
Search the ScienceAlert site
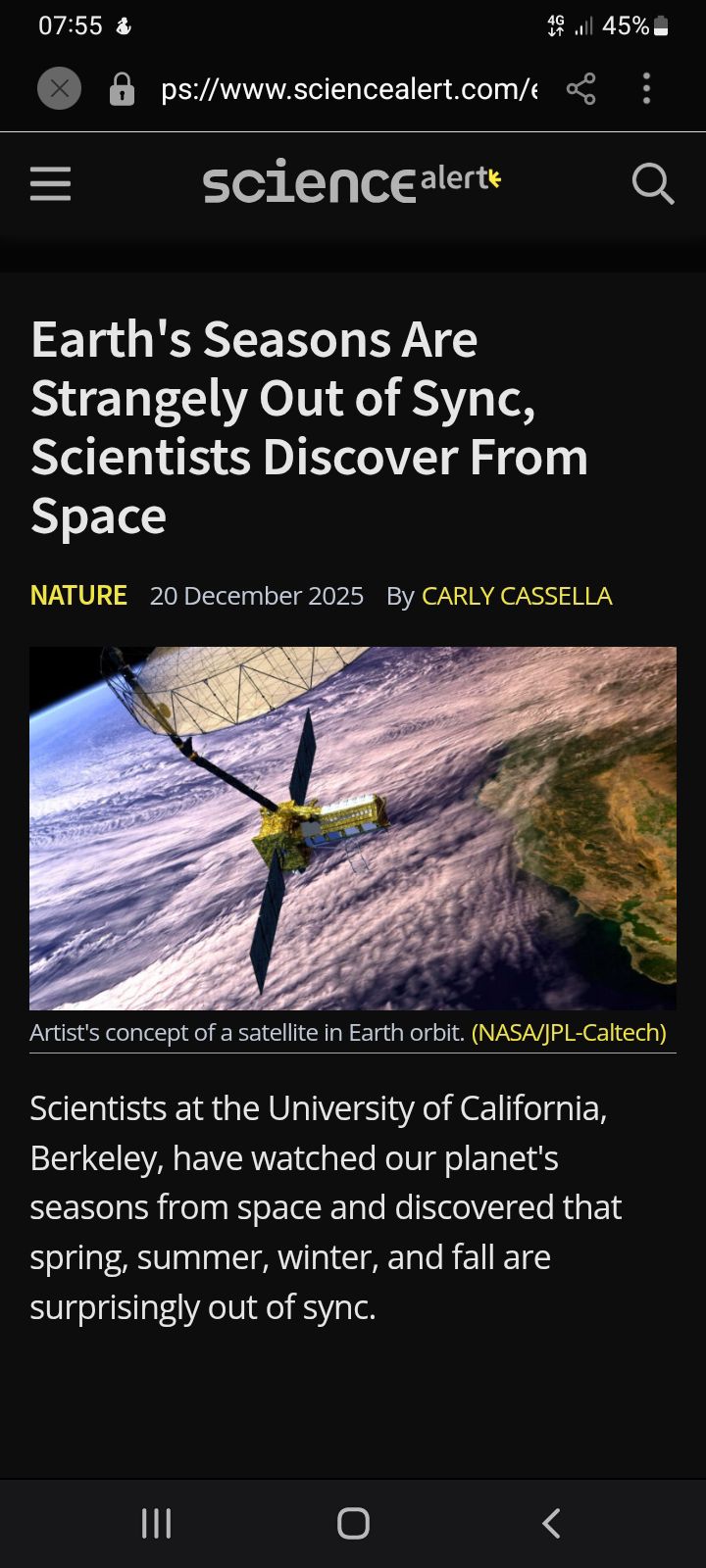[x=652, y=183]
